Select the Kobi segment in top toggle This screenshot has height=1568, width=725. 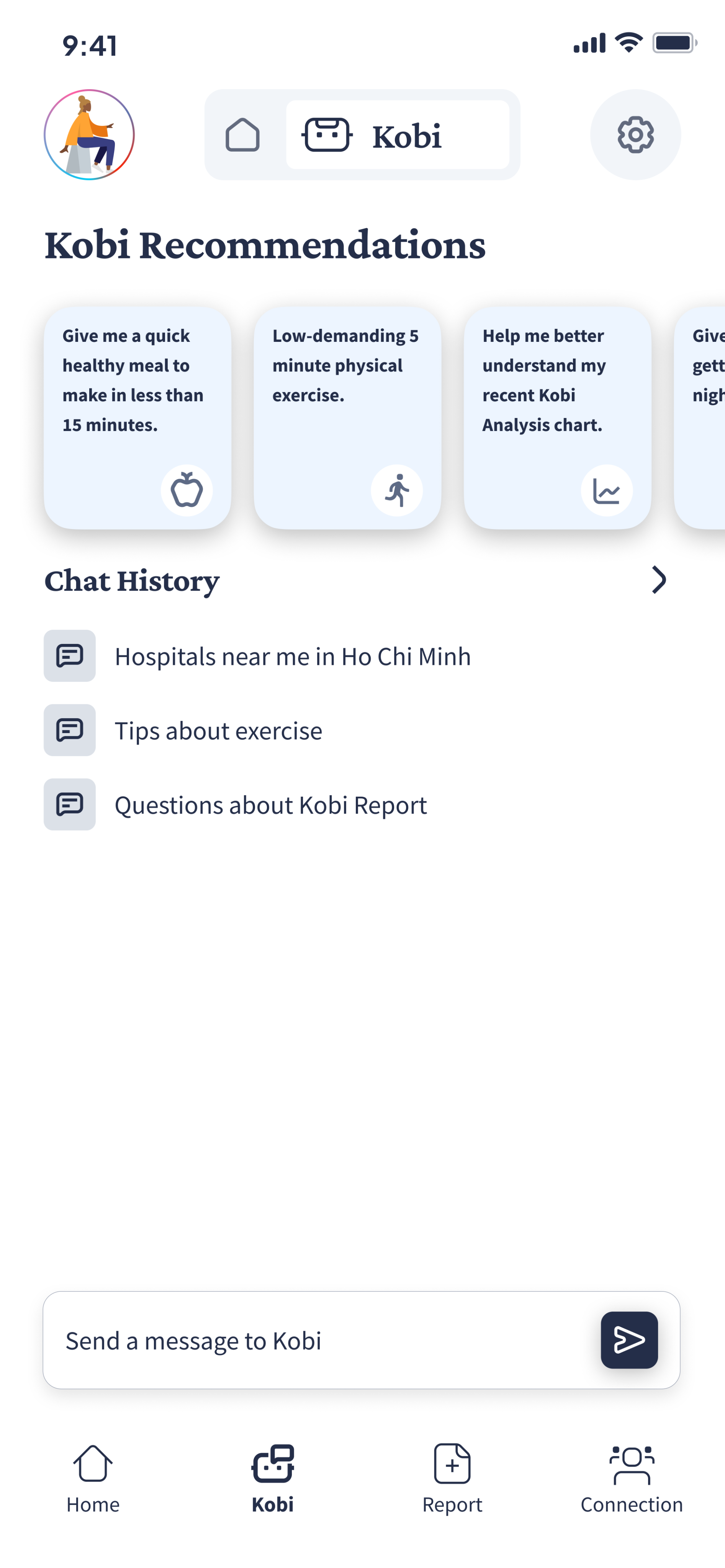coord(398,134)
